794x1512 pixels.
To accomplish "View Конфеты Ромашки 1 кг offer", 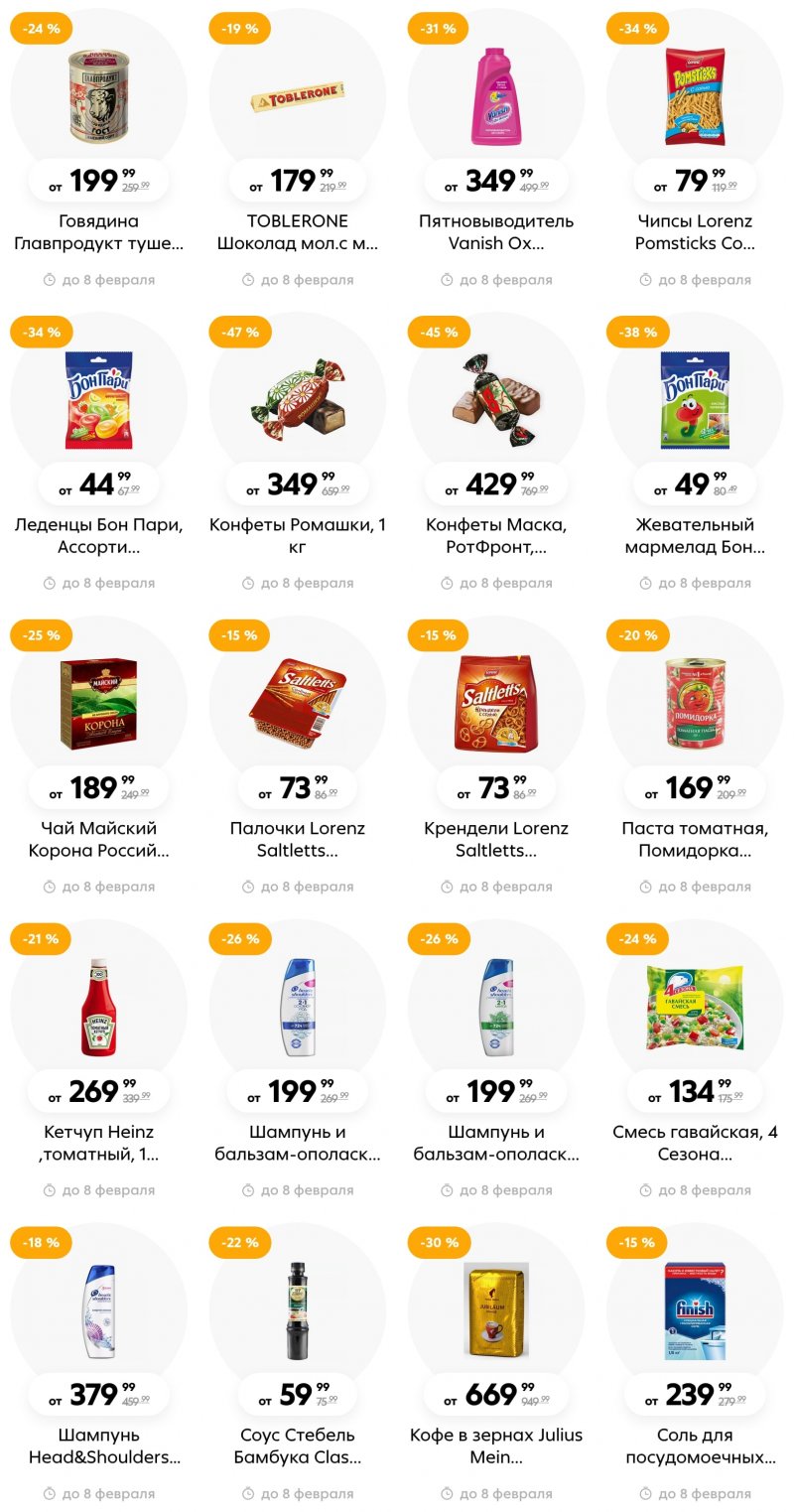I will pos(298,400).
